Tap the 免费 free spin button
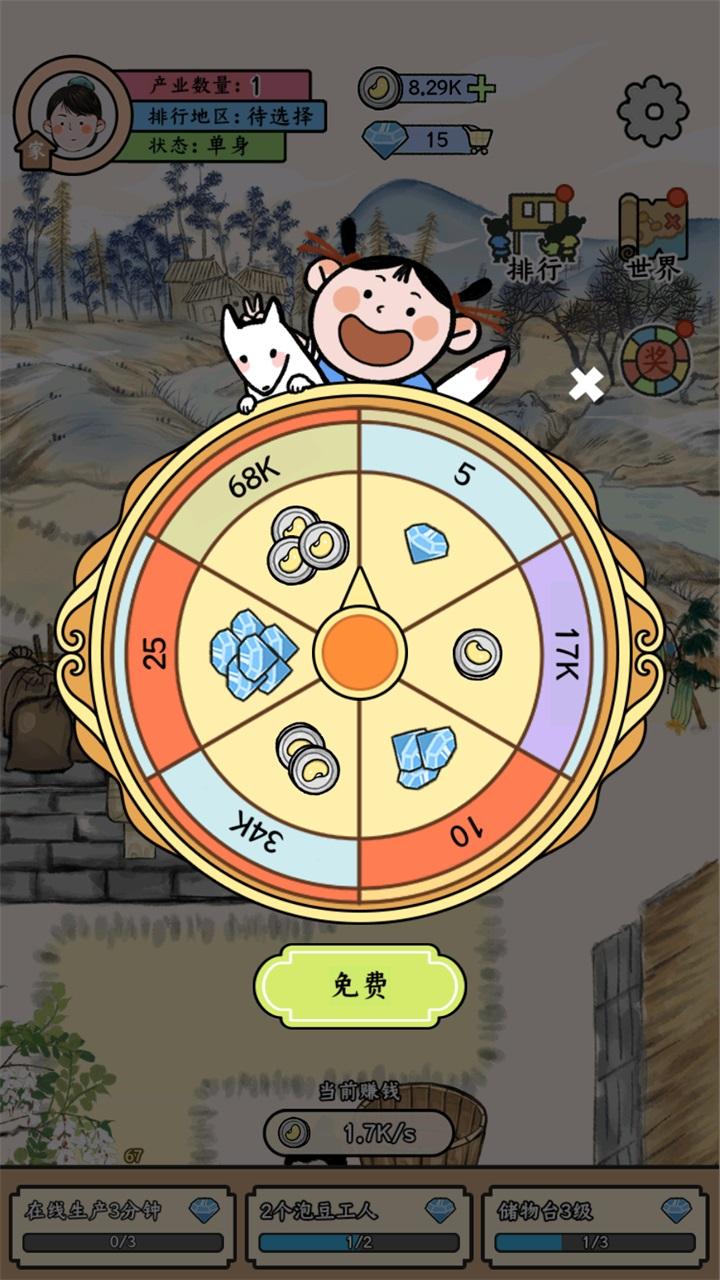Screen dimensions: 720x1280 (x=359, y=986)
